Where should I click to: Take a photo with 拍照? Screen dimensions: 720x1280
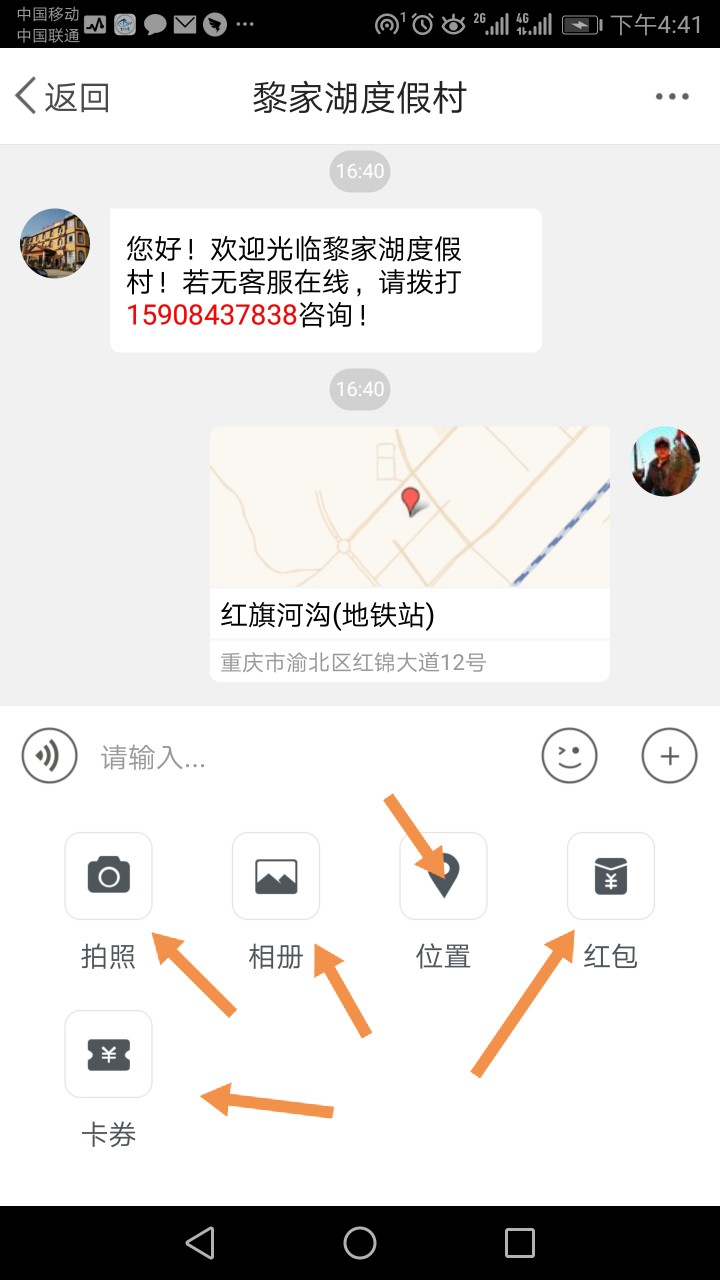click(108, 876)
